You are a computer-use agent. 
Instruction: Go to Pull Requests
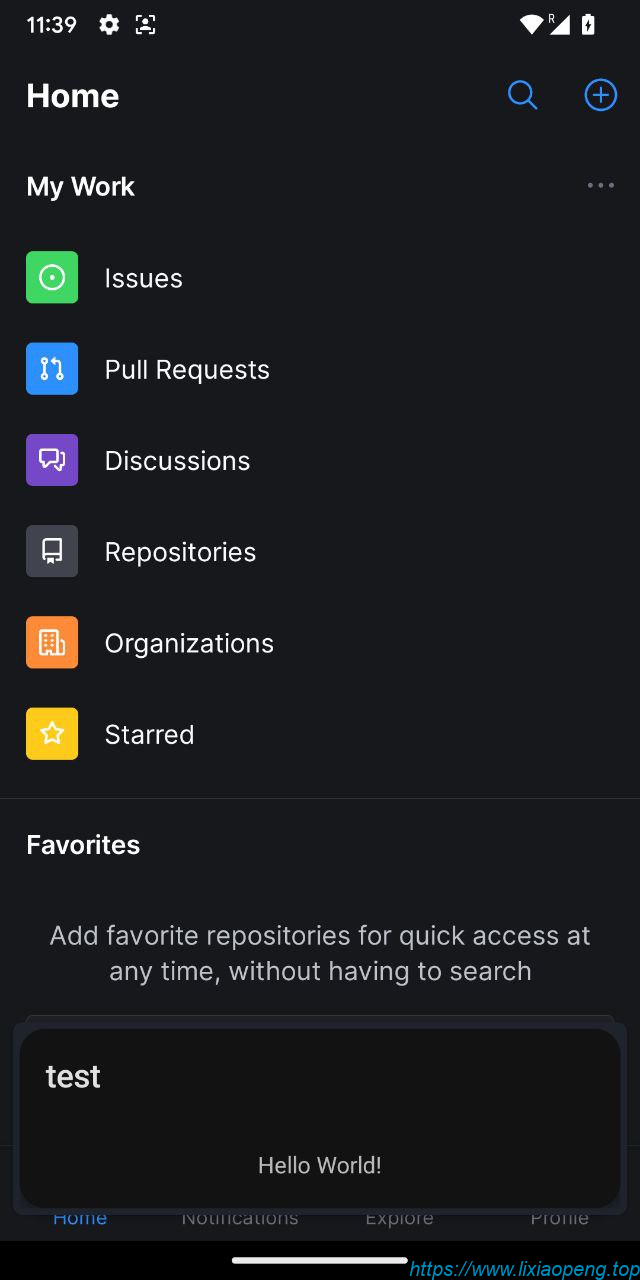click(x=187, y=369)
